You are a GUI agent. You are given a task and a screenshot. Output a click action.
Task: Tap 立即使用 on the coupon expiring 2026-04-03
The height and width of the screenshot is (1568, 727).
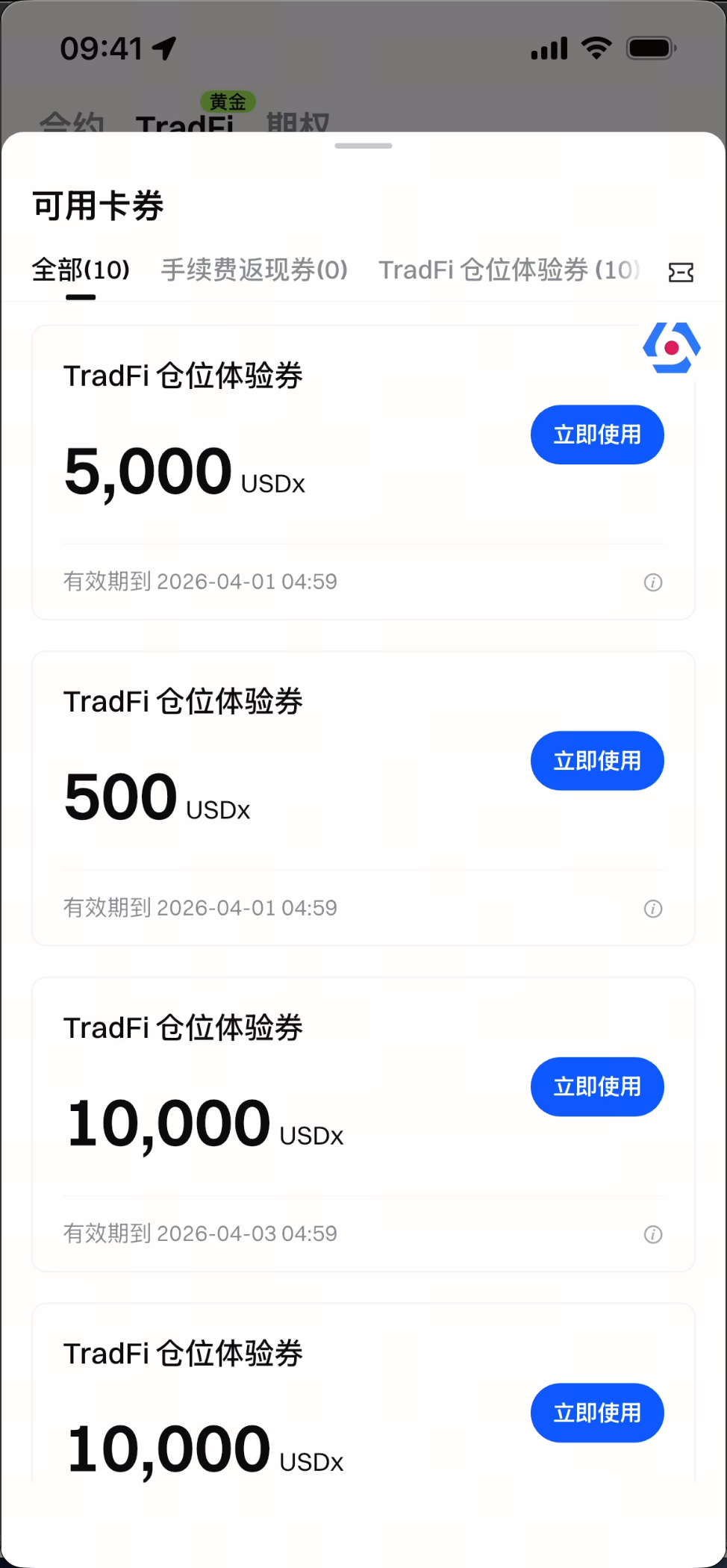pos(597,1087)
